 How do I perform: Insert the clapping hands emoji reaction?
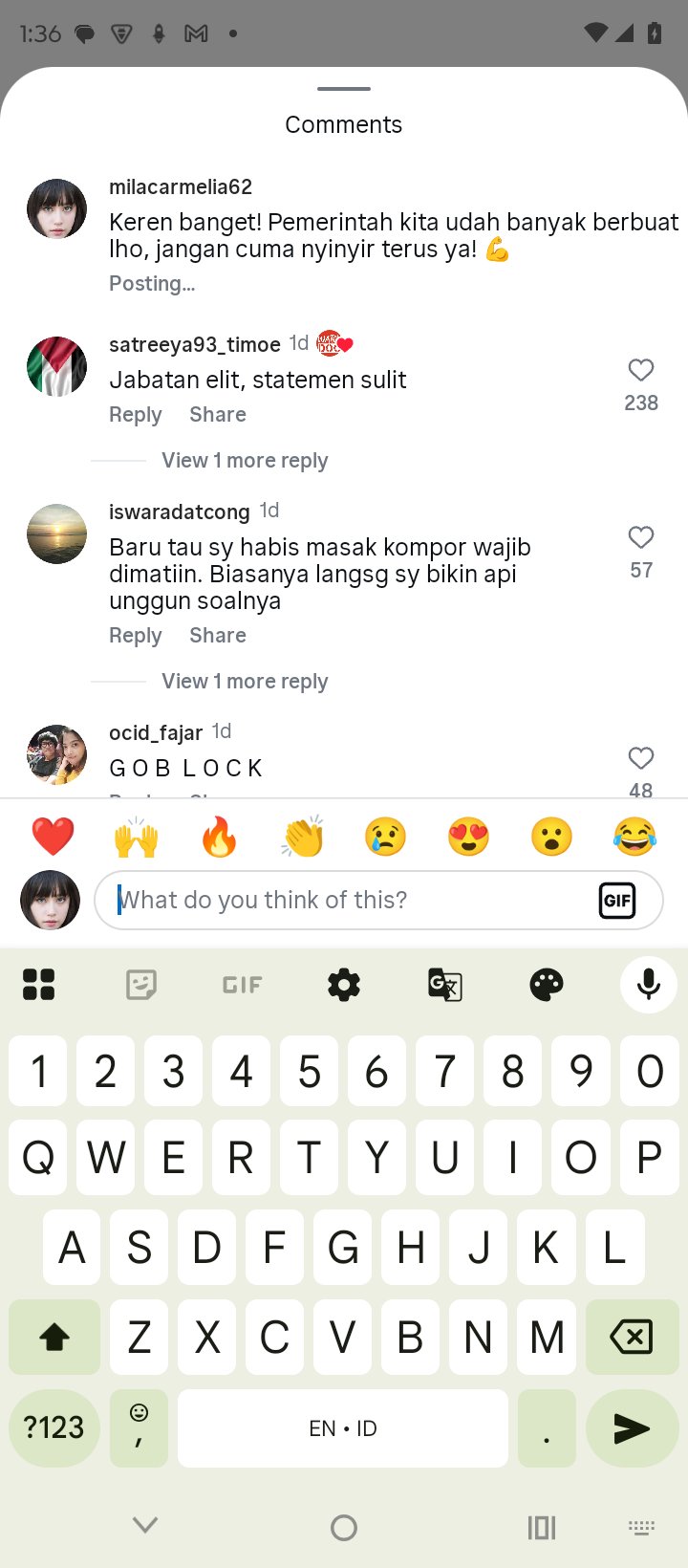click(x=303, y=837)
